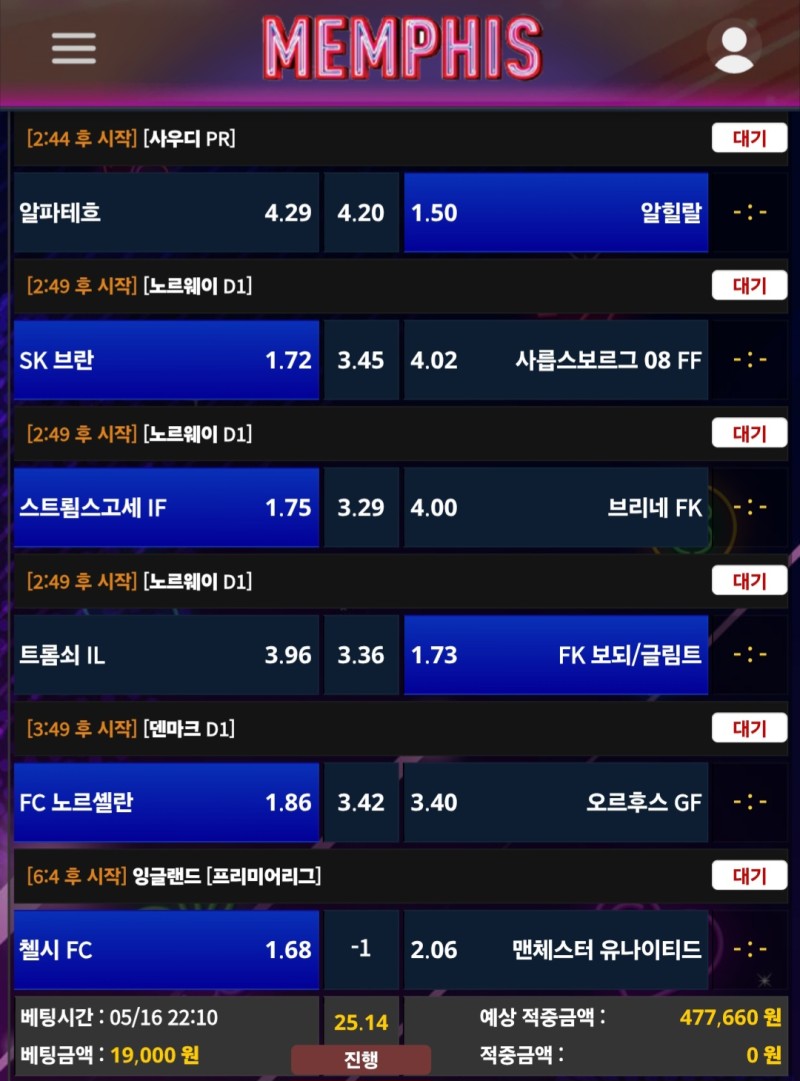The width and height of the screenshot is (800, 1081).
Task: Select 알파테흐 home win odds 4.29
Action: (x=166, y=213)
